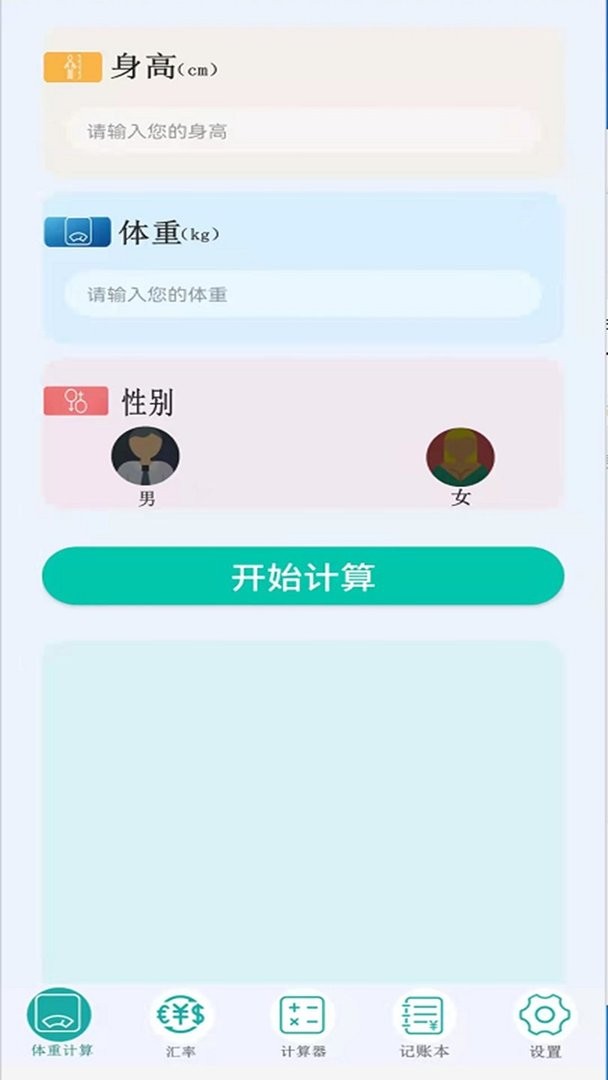Screen dimensions: 608x1080
Task: Select the 体重计算 weight tab
Action: click(60, 1020)
